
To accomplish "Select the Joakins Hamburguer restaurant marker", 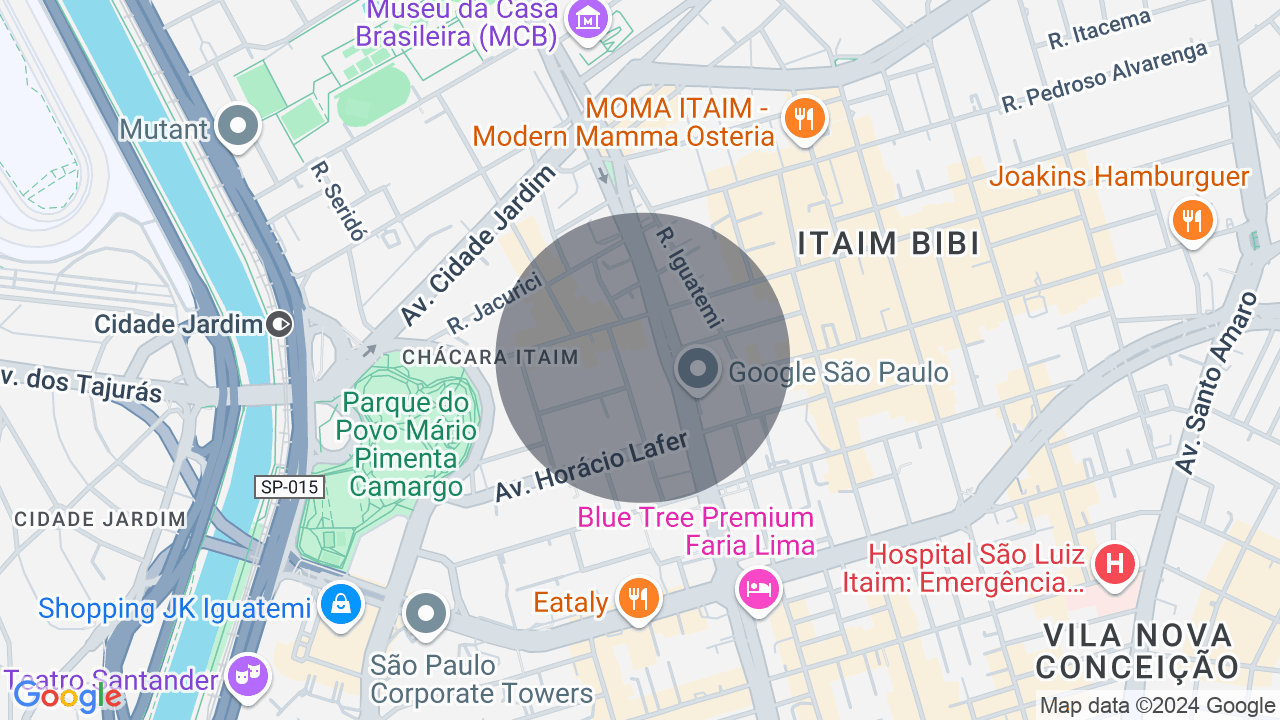I will click(x=1191, y=219).
